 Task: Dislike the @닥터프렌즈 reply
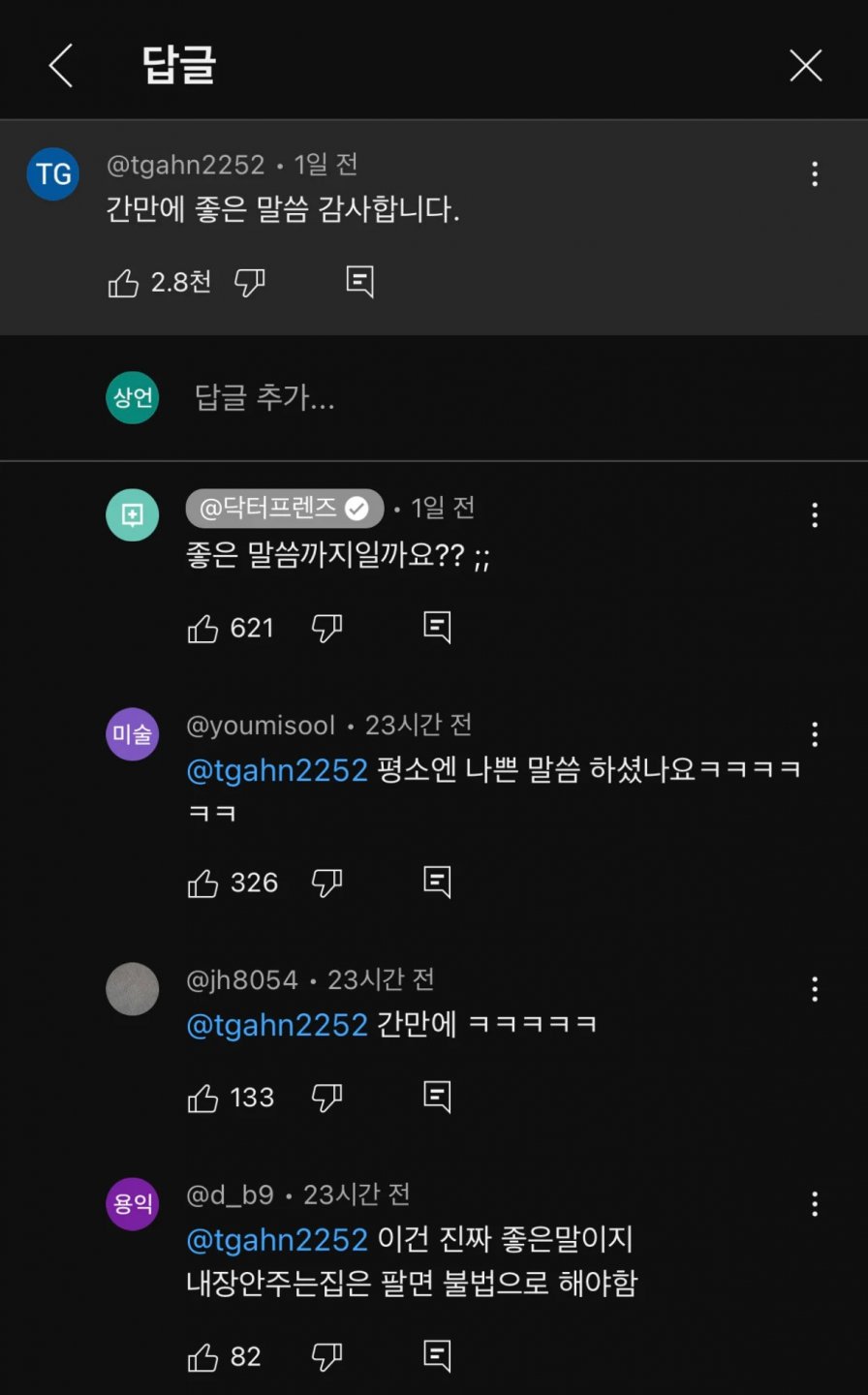328,628
